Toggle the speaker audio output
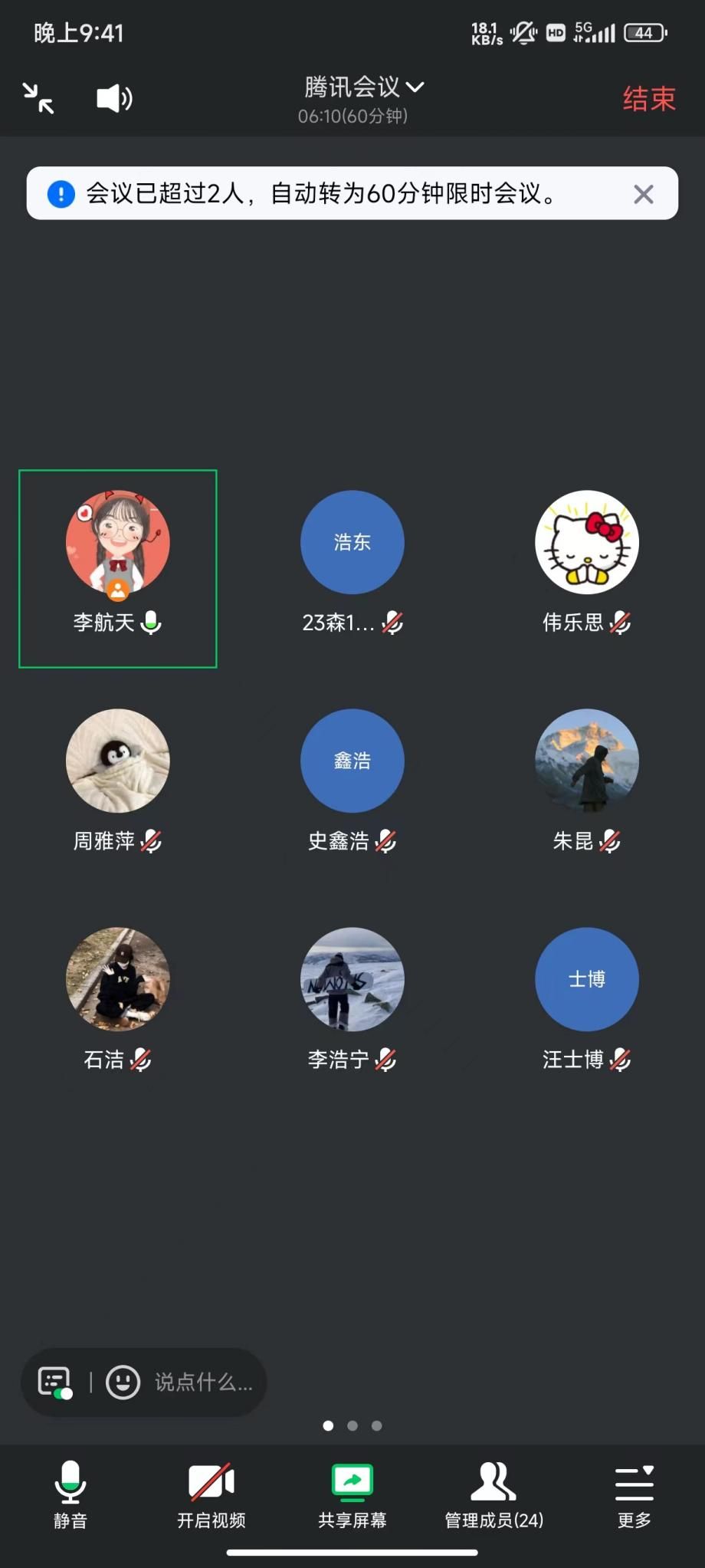 pos(114,99)
